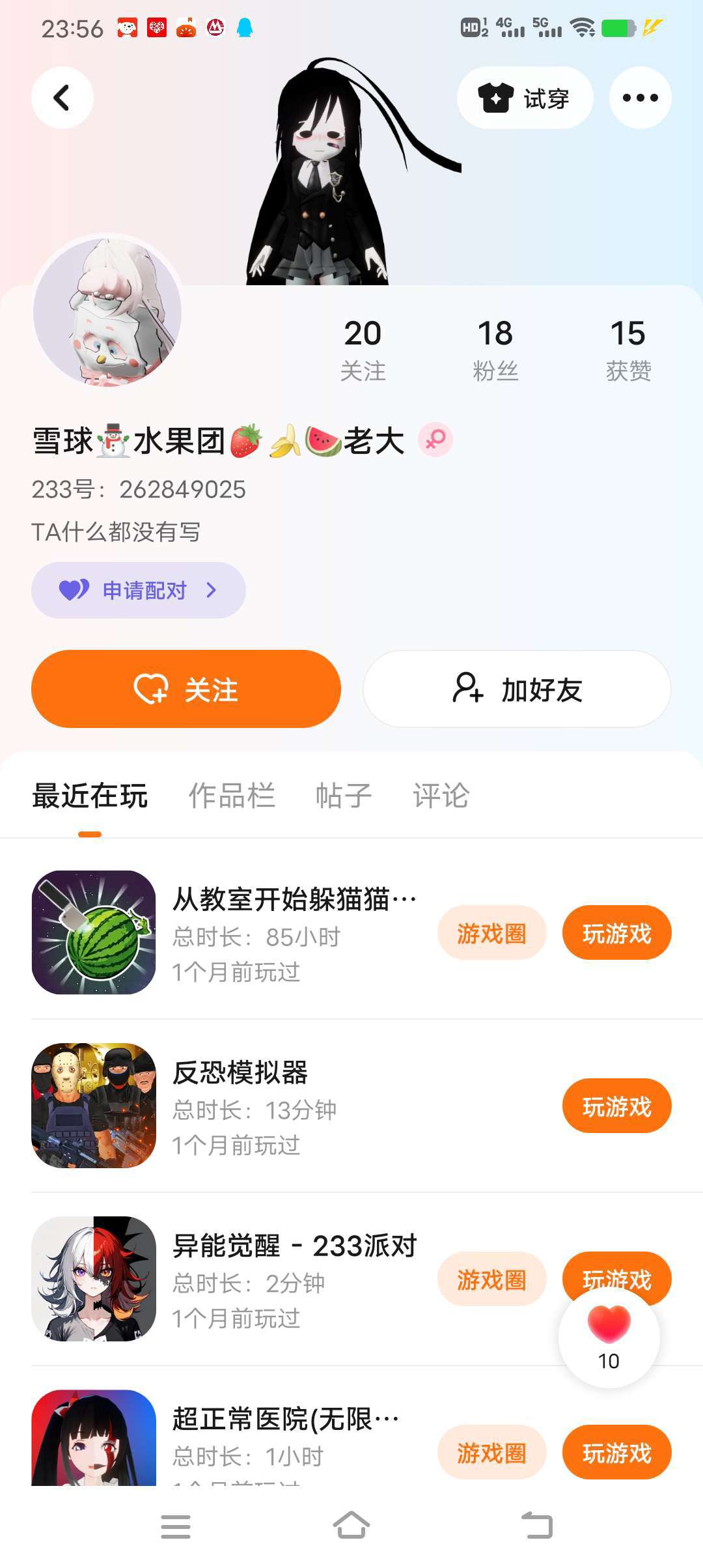View the 20 关注 following list
The image size is (703, 1568).
click(363, 349)
